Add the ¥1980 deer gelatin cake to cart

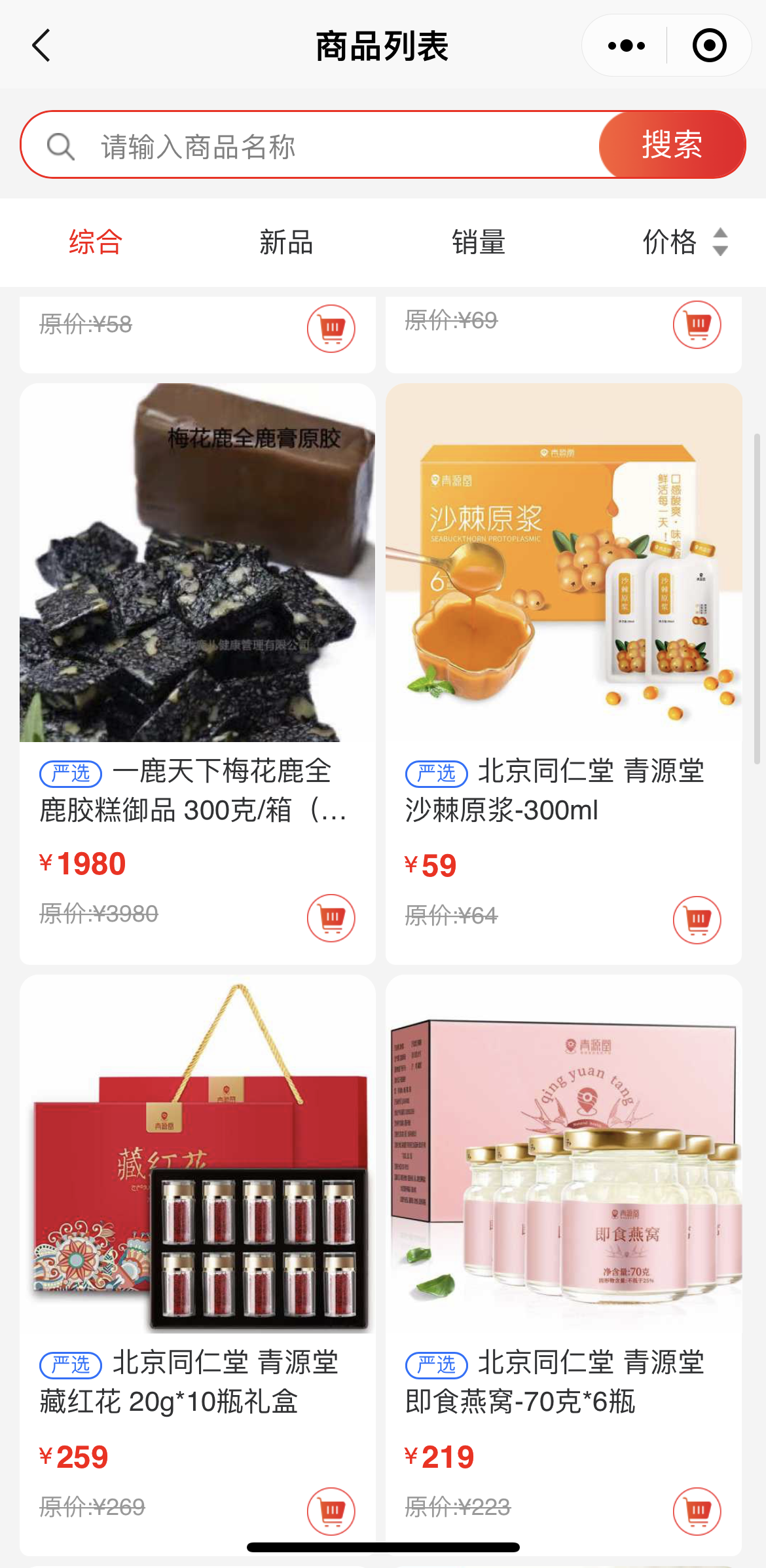pyautogui.click(x=331, y=918)
